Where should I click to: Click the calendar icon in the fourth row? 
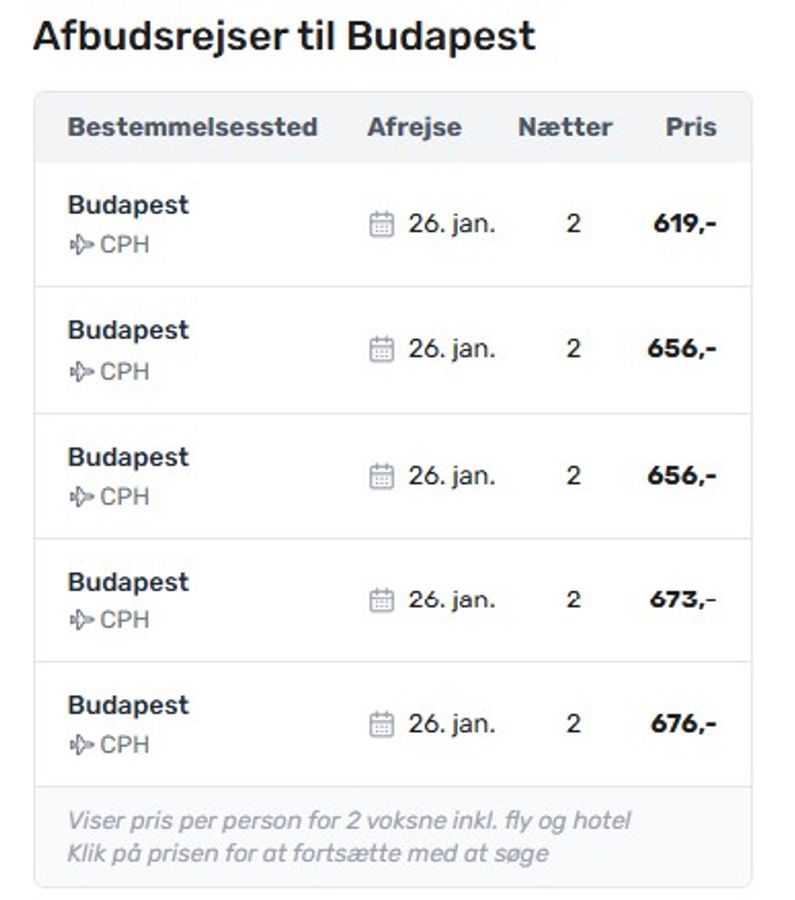point(381,601)
